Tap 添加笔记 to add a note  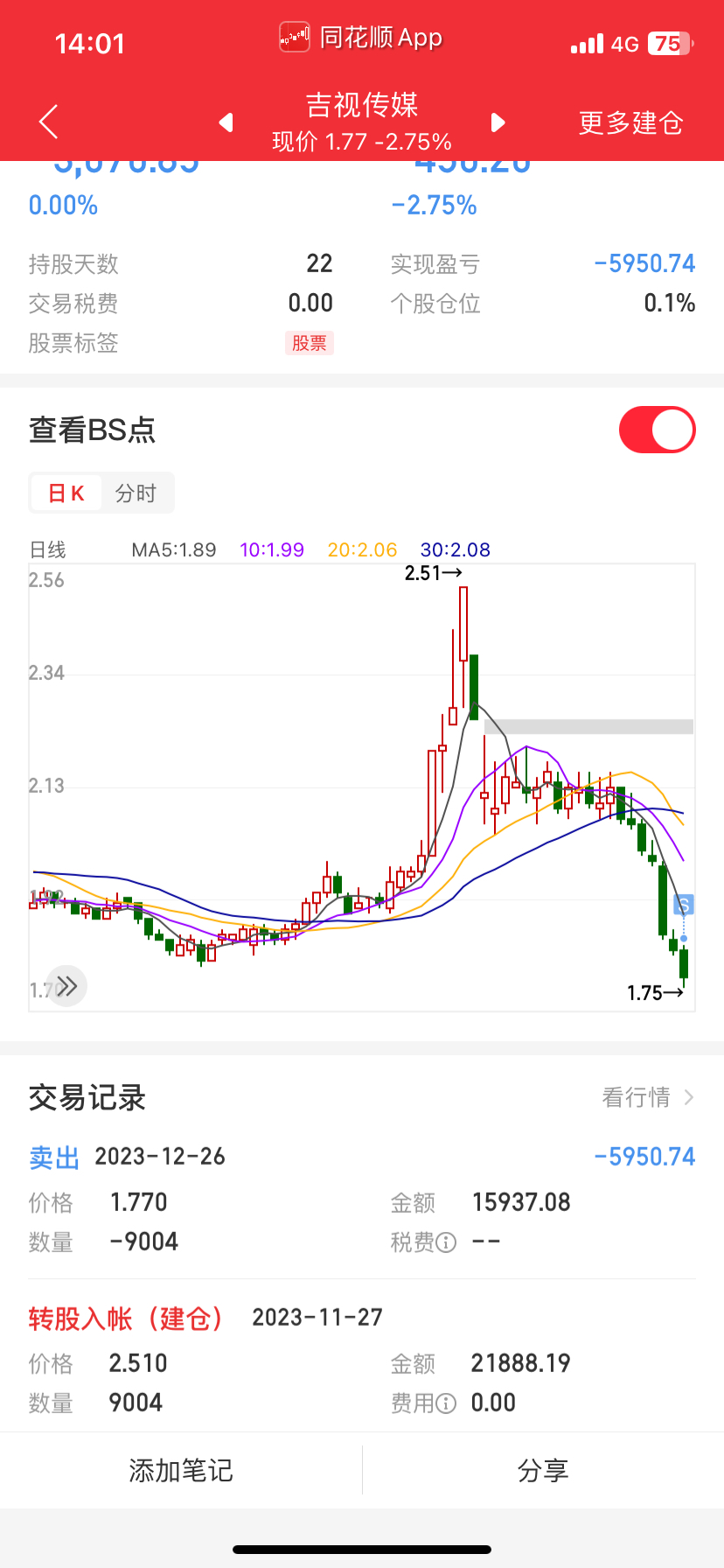click(x=181, y=1471)
